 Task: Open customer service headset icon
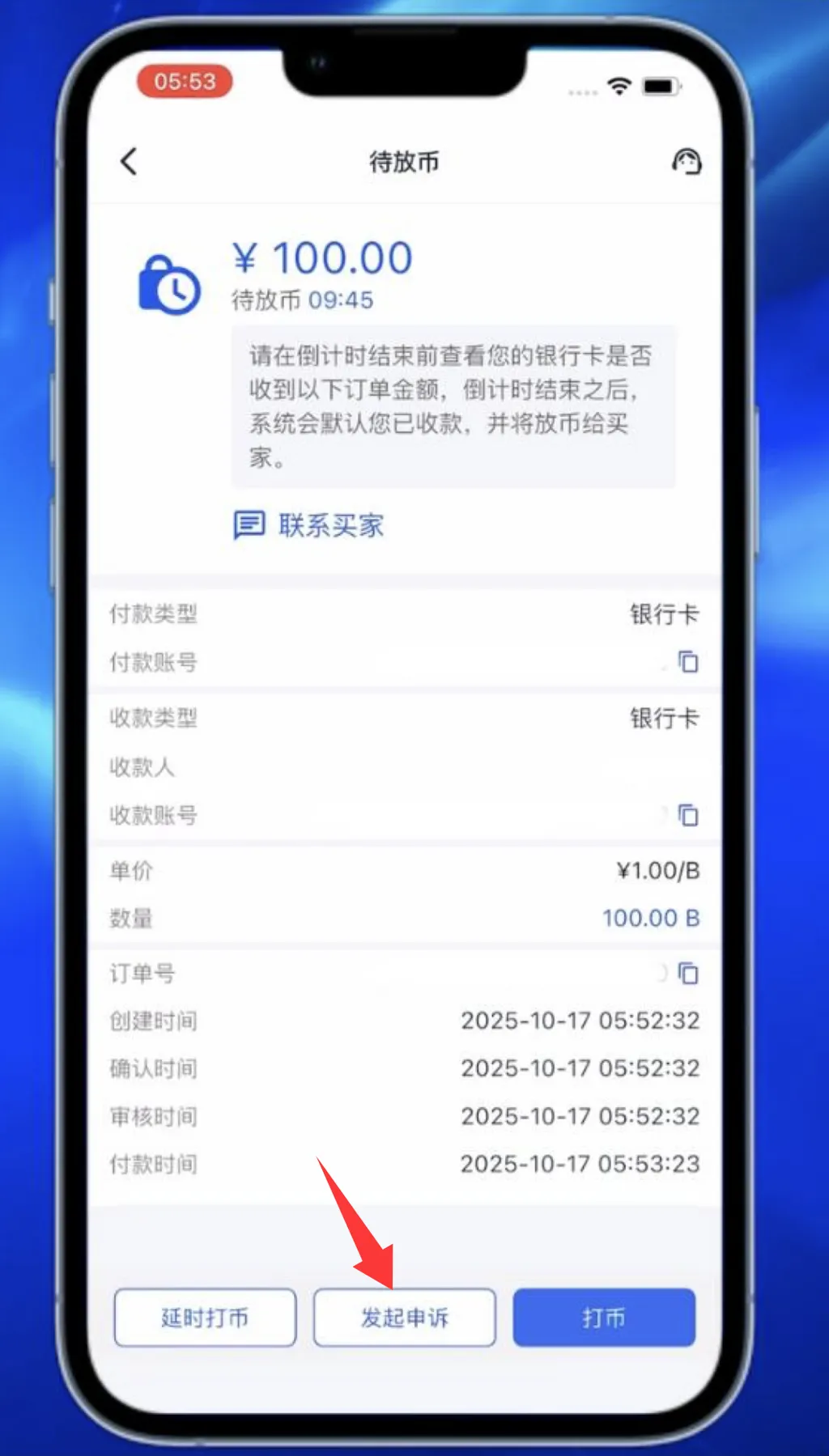coord(687,161)
